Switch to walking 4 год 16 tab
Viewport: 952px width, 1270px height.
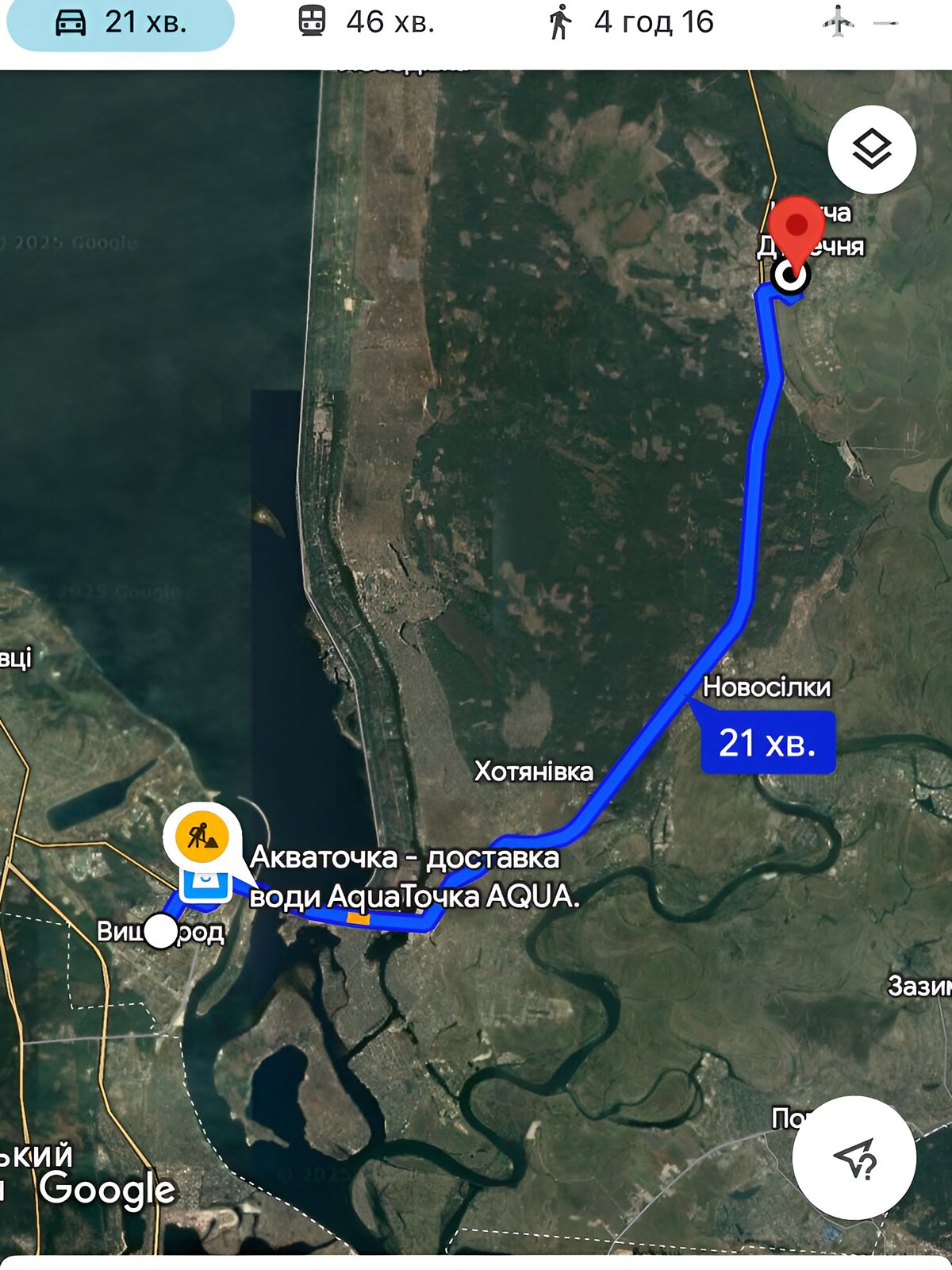[x=631, y=22]
